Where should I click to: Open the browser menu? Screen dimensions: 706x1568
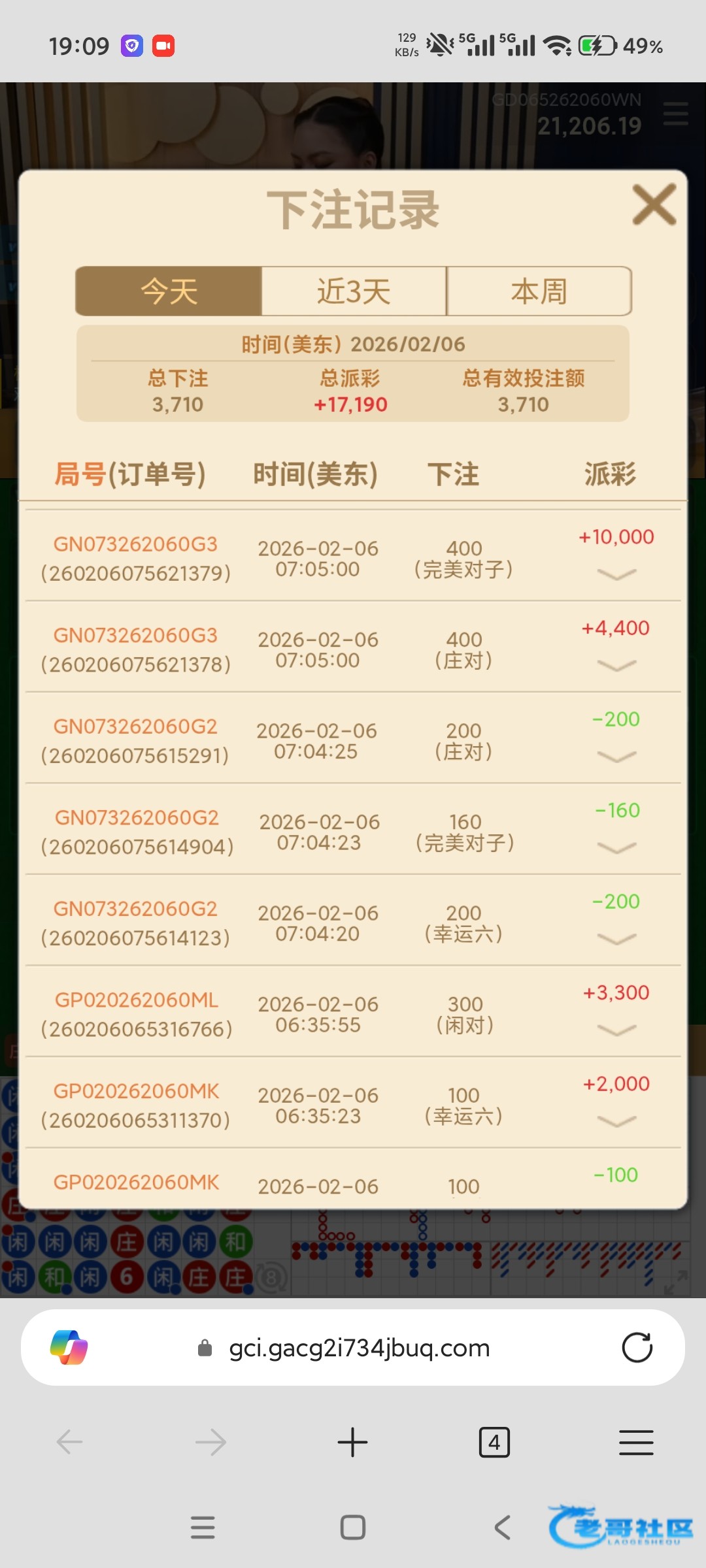pos(636,1443)
